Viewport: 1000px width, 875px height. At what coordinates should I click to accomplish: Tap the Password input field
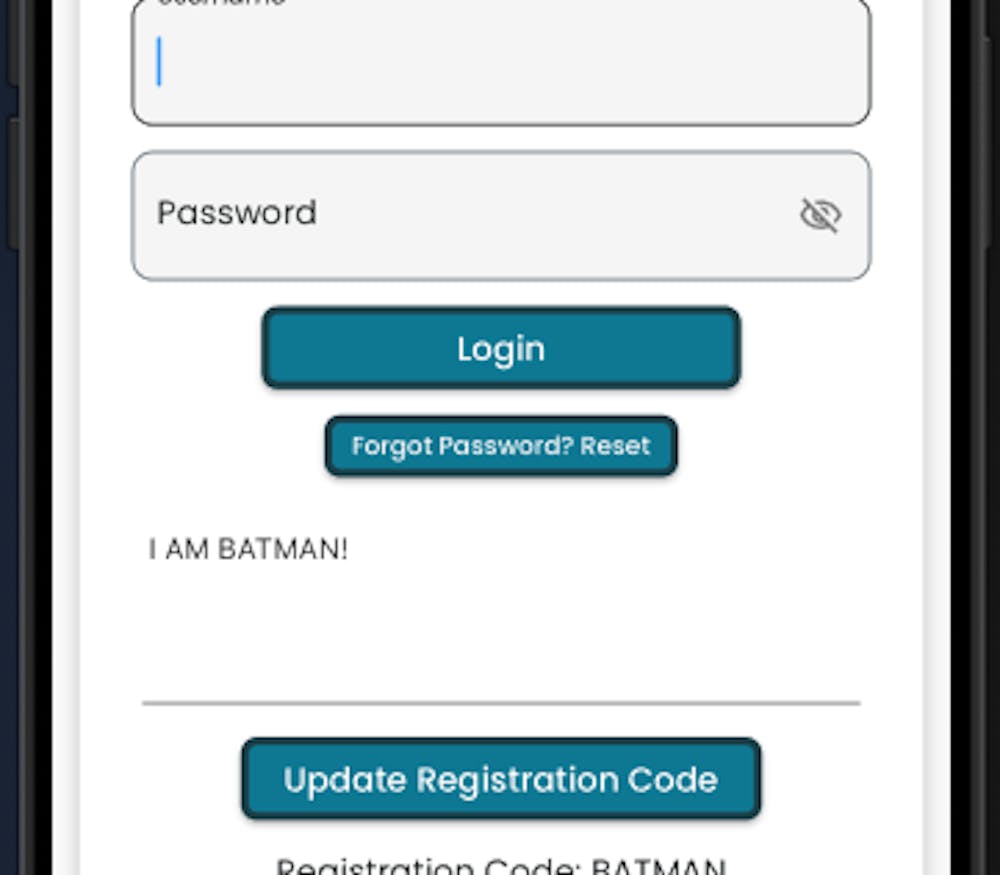click(460, 215)
